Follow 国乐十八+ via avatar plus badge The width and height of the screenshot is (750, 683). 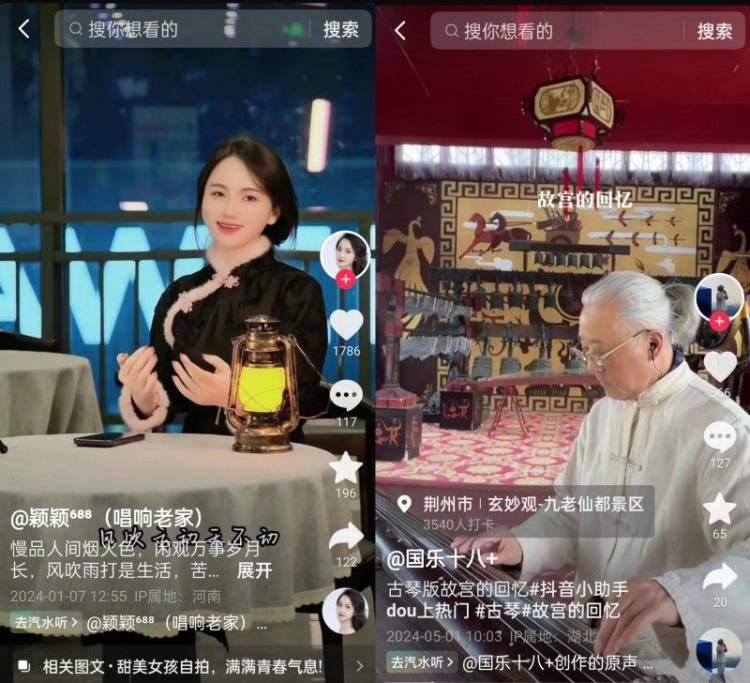[x=719, y=321]
